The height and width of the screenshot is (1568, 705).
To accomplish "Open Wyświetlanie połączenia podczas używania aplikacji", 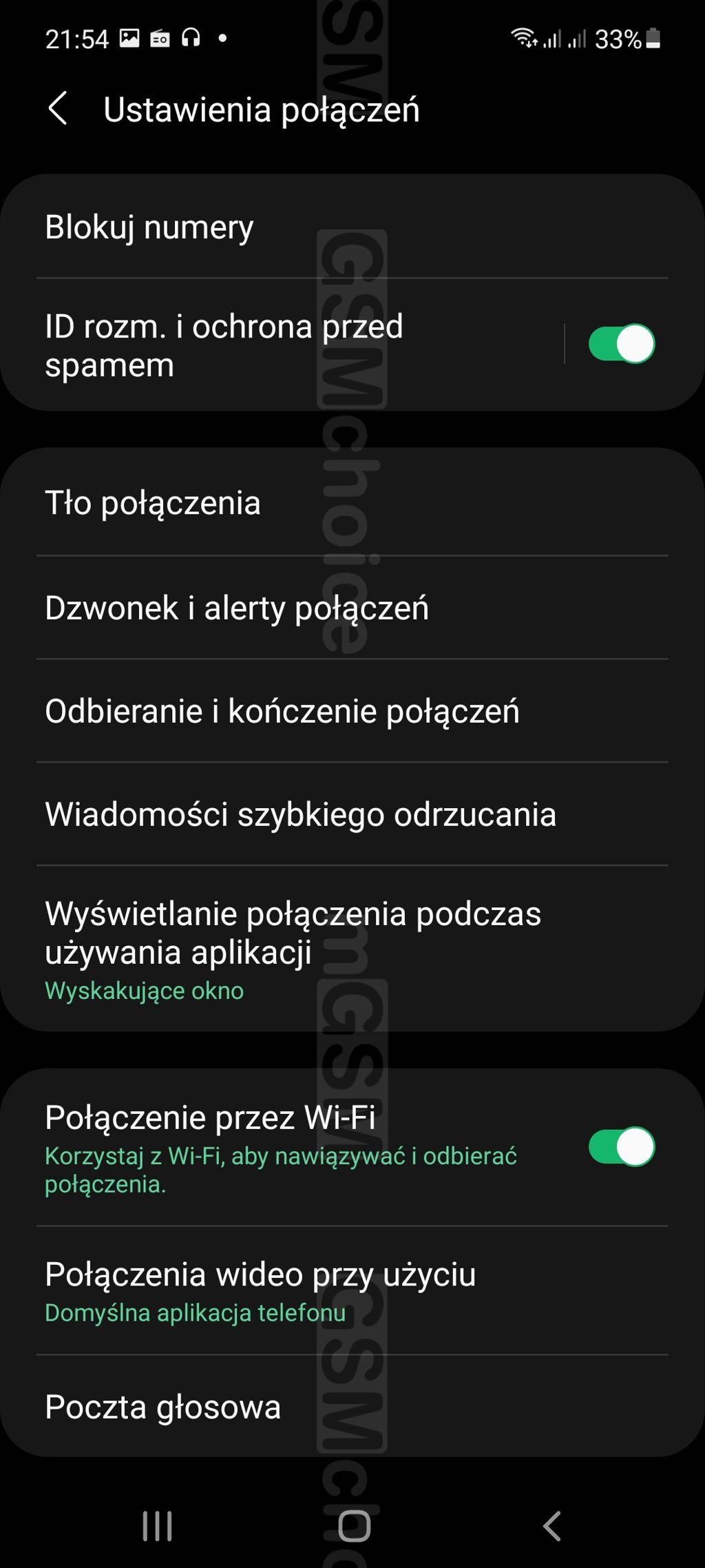I will click(x=352, y=948).
